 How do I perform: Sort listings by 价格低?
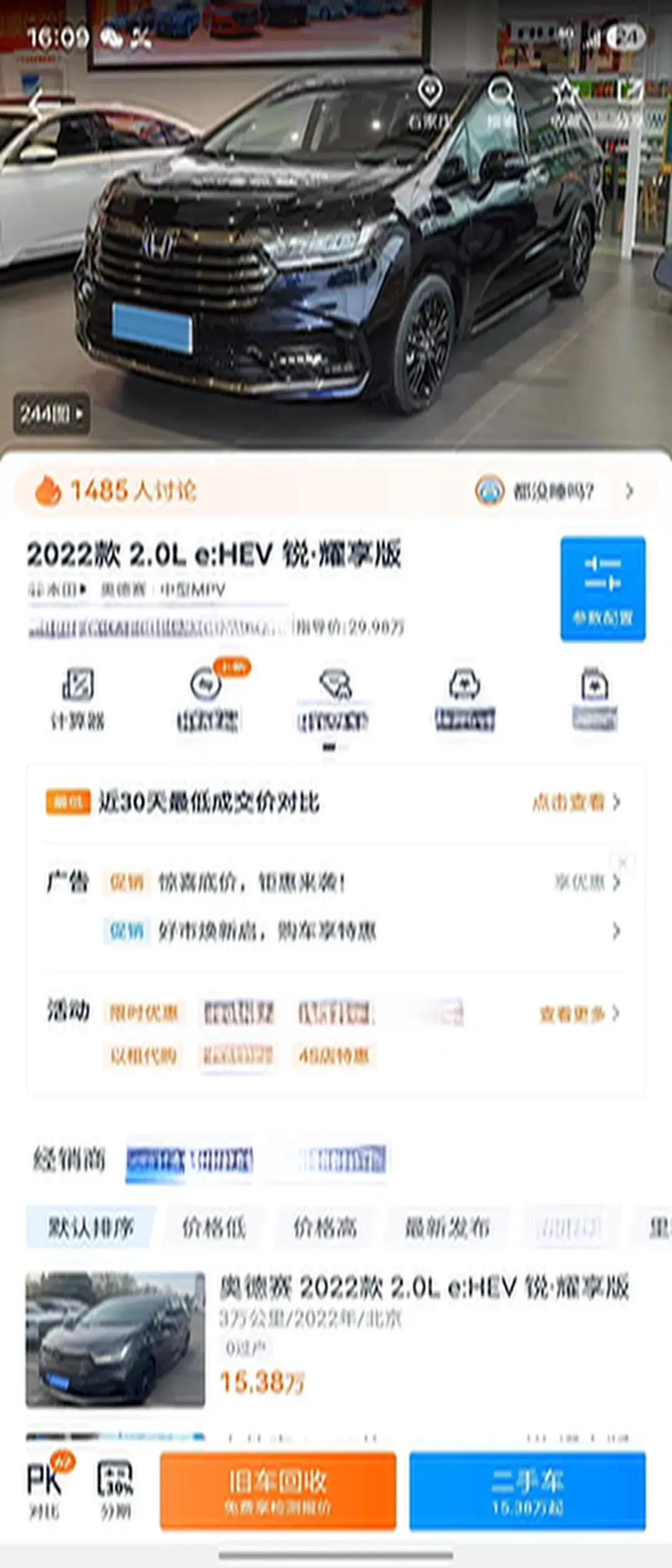(213, 1228)
